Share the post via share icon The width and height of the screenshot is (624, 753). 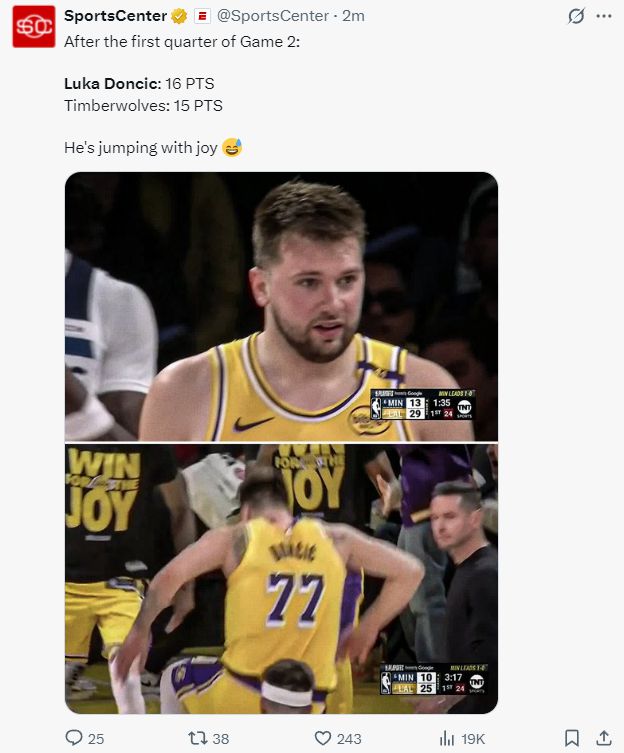point(603,738)
